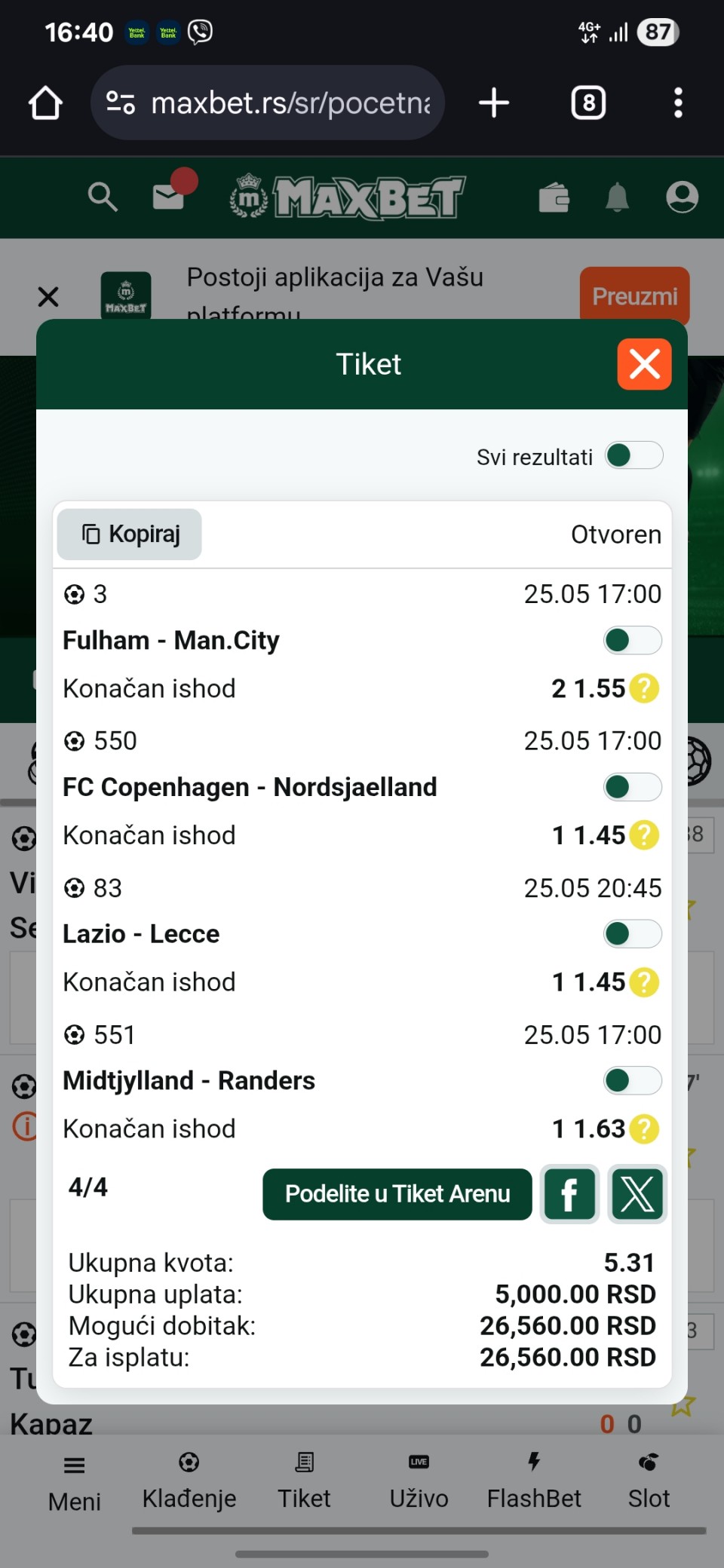Tap the browser address bar
This screenshot has width=724, height=1568.
pyautogui.click(x=290, y=103)
